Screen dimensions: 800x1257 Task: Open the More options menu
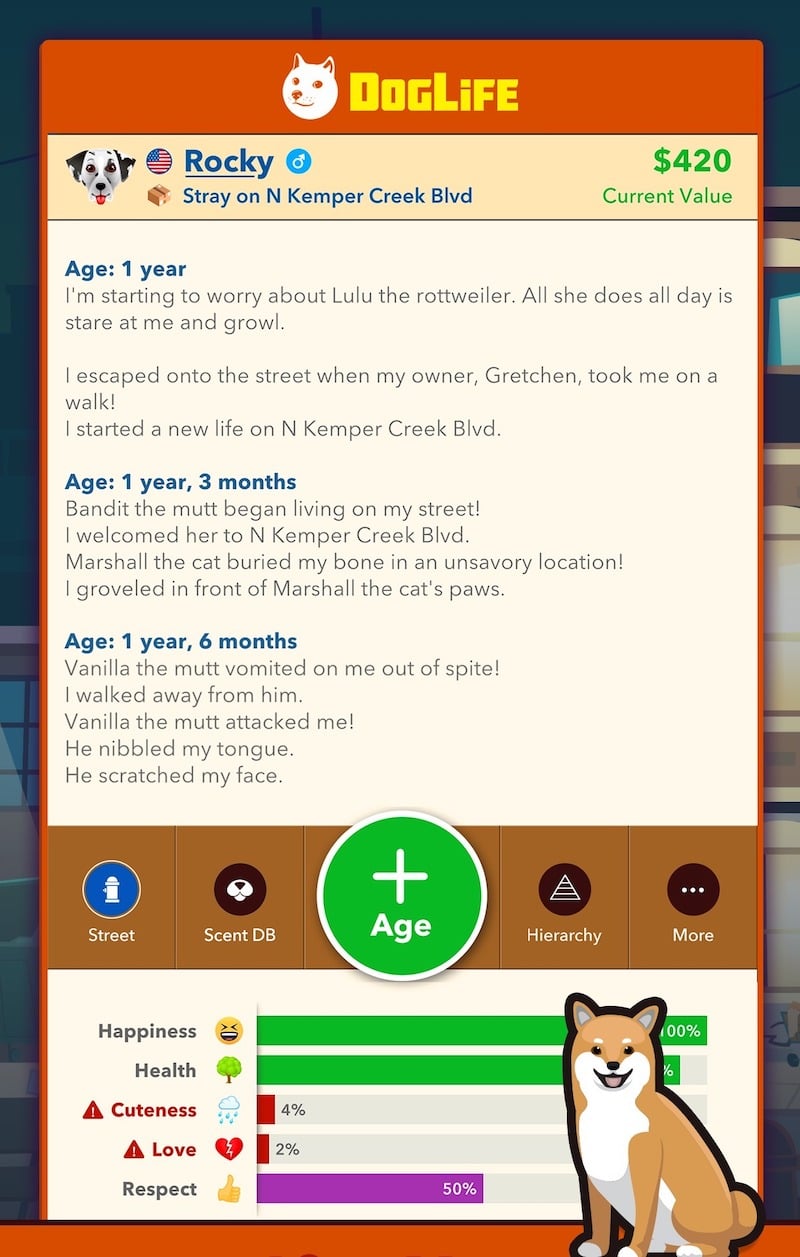coord(693,899)
